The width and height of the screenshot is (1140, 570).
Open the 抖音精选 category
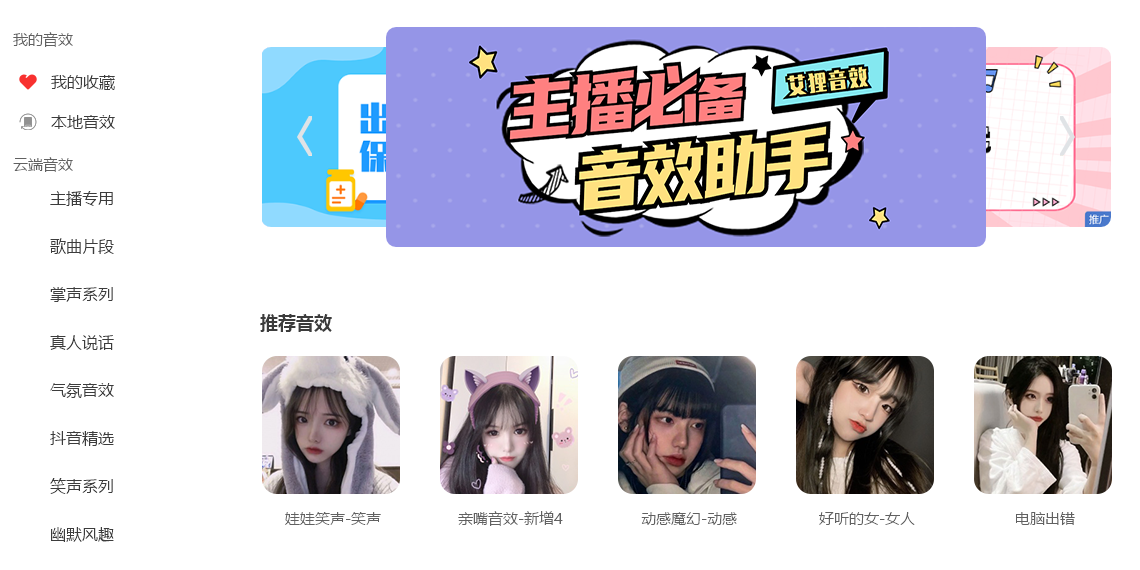point(82,439)
